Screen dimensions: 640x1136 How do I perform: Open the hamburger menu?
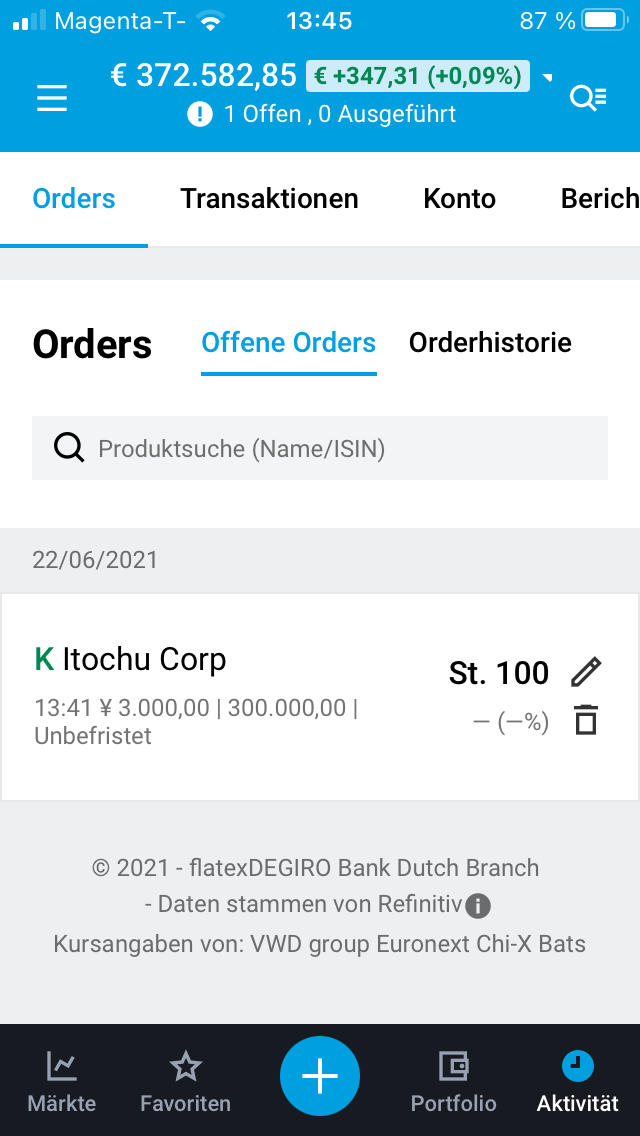pyautogui.click(x=52, y=98)
